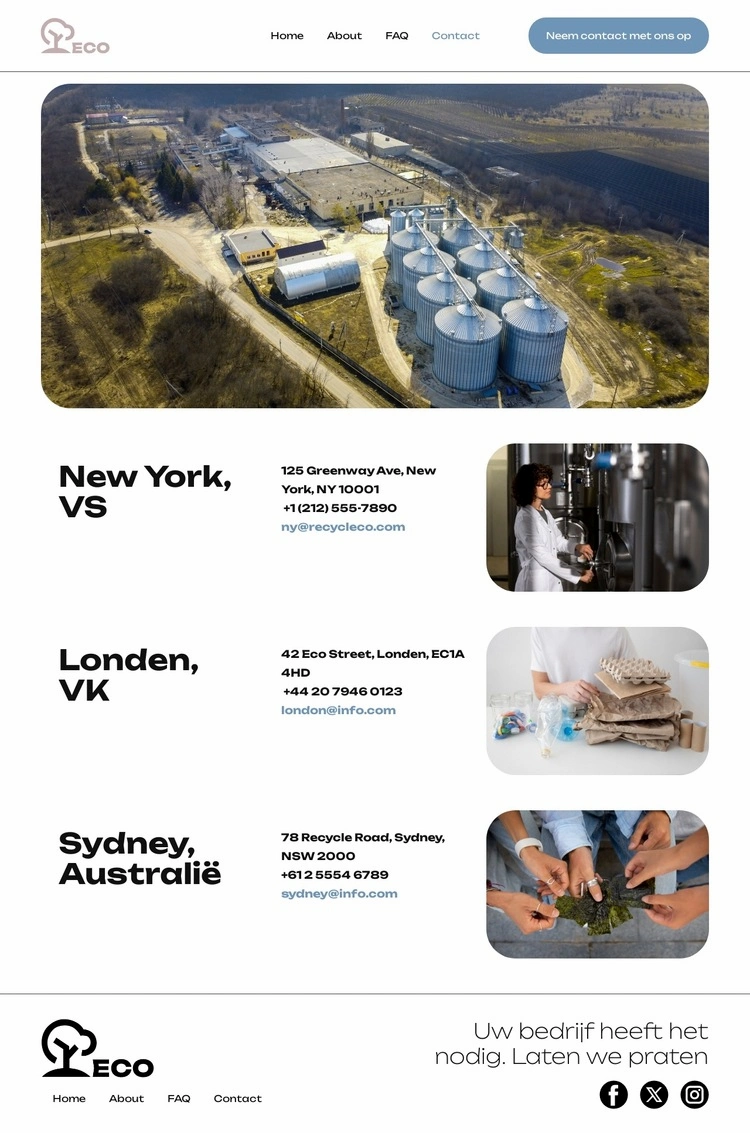This screenshot has height=1133, width=750.
Task: Email london@info.com
Action: (x=338, y=710)
